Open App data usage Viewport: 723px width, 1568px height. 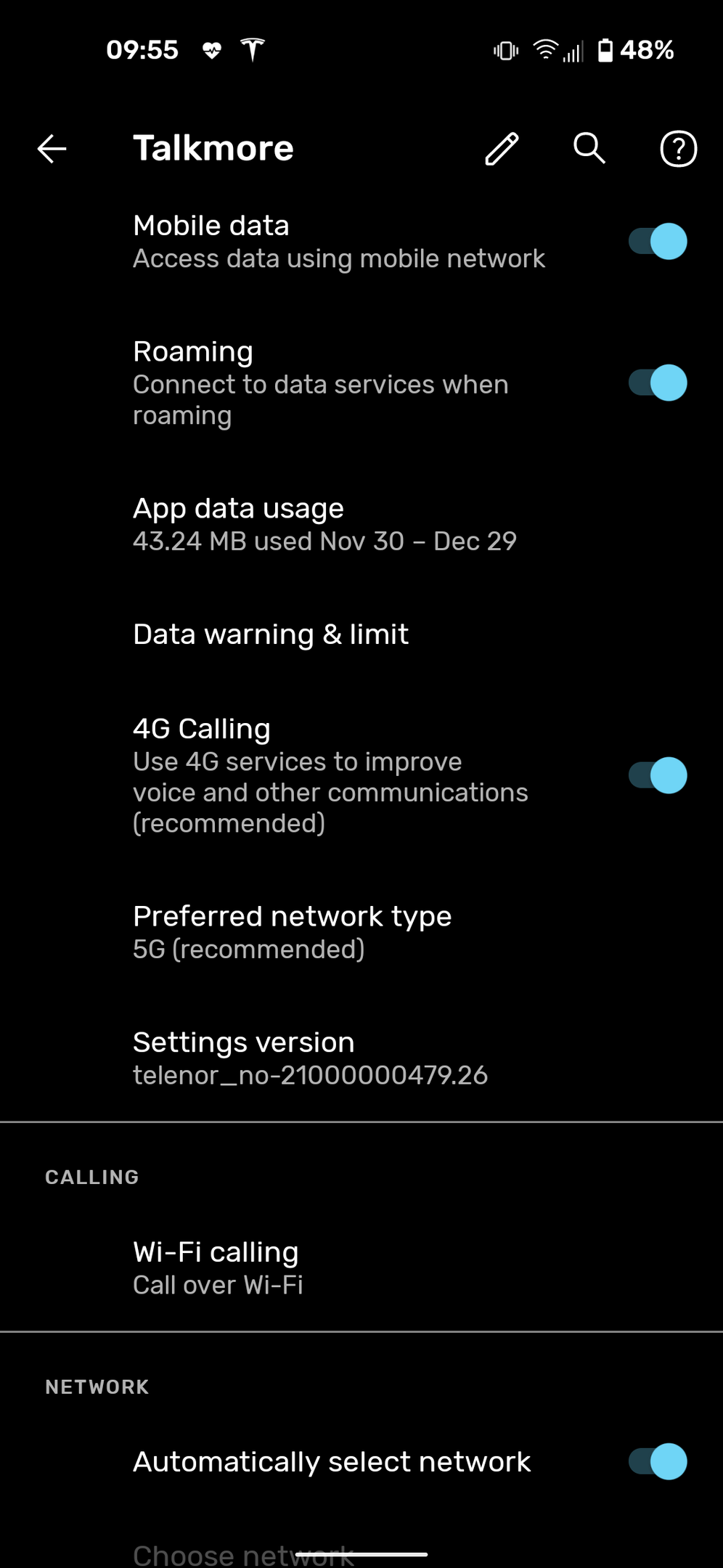pos(361,525)
